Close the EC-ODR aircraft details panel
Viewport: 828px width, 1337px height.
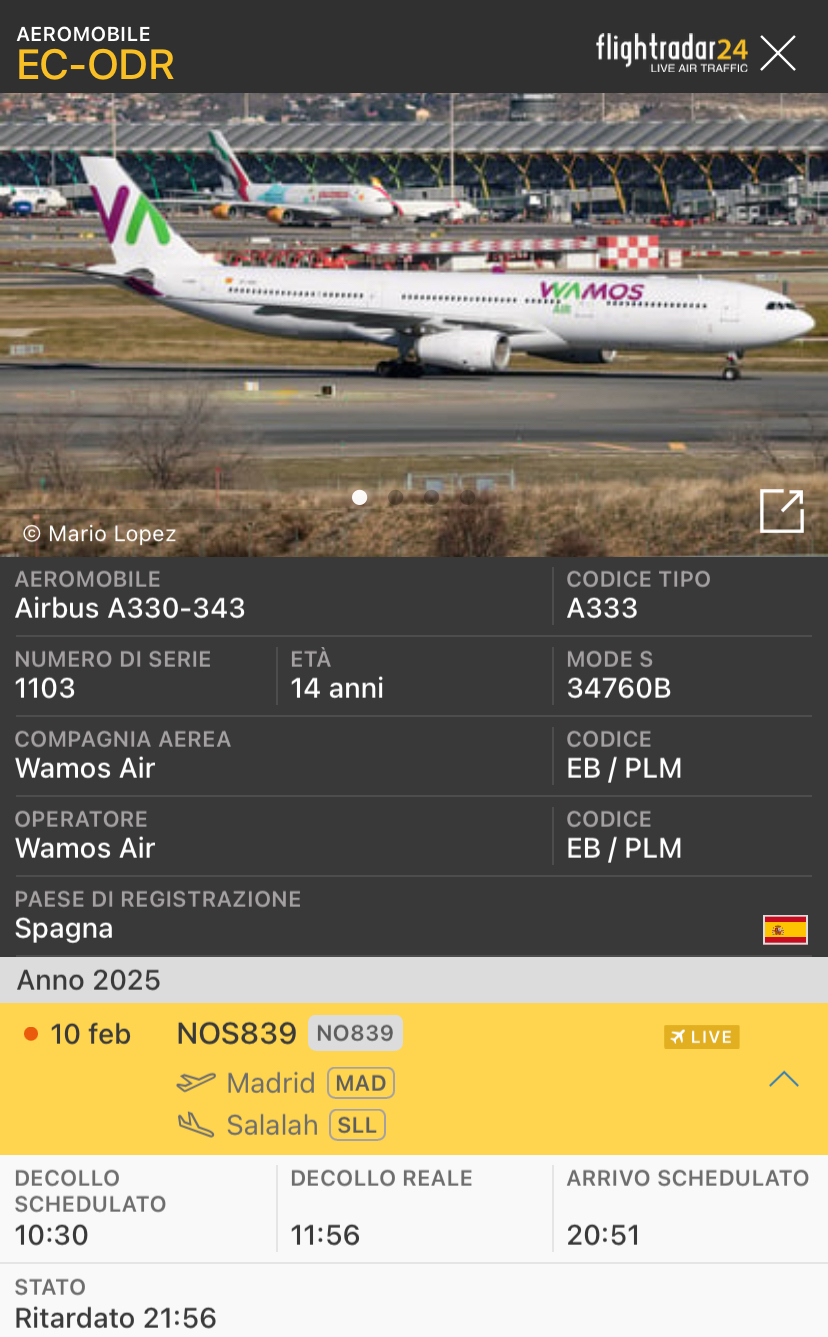click(777, 53)
